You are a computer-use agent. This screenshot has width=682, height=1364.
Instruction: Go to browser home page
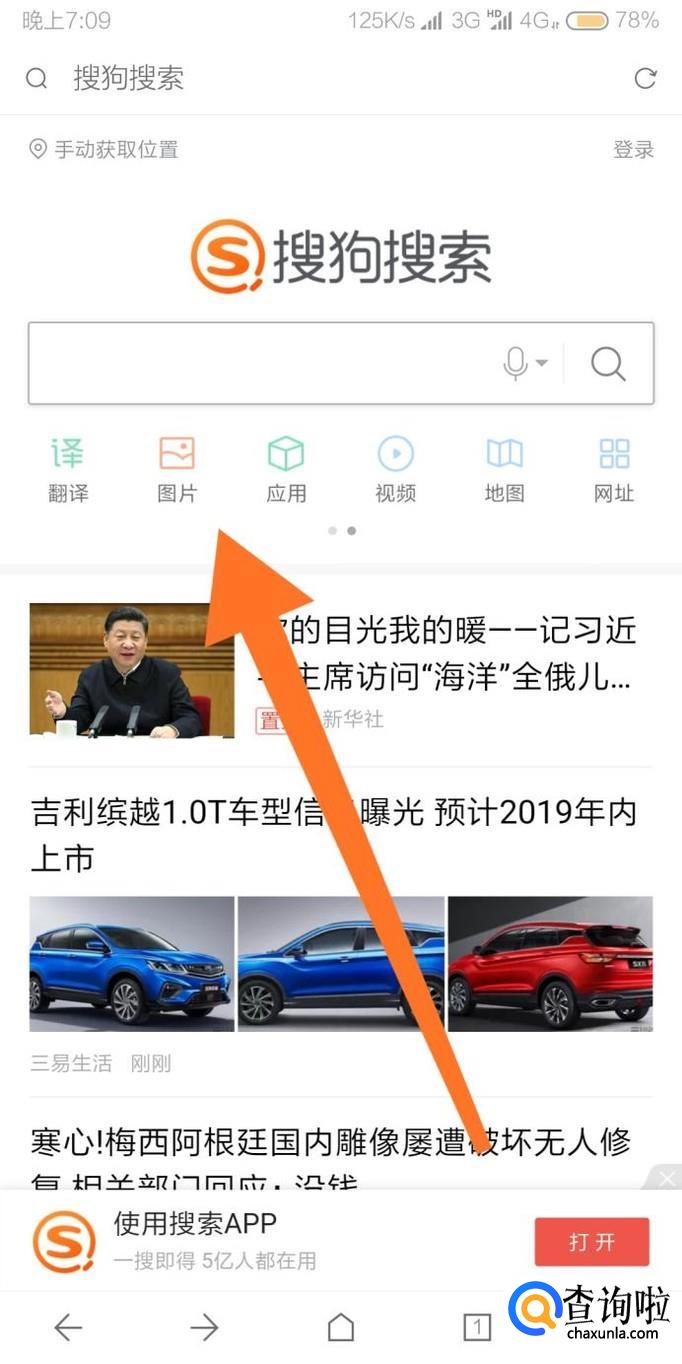pyautogui.click(x=341, y=1327)
